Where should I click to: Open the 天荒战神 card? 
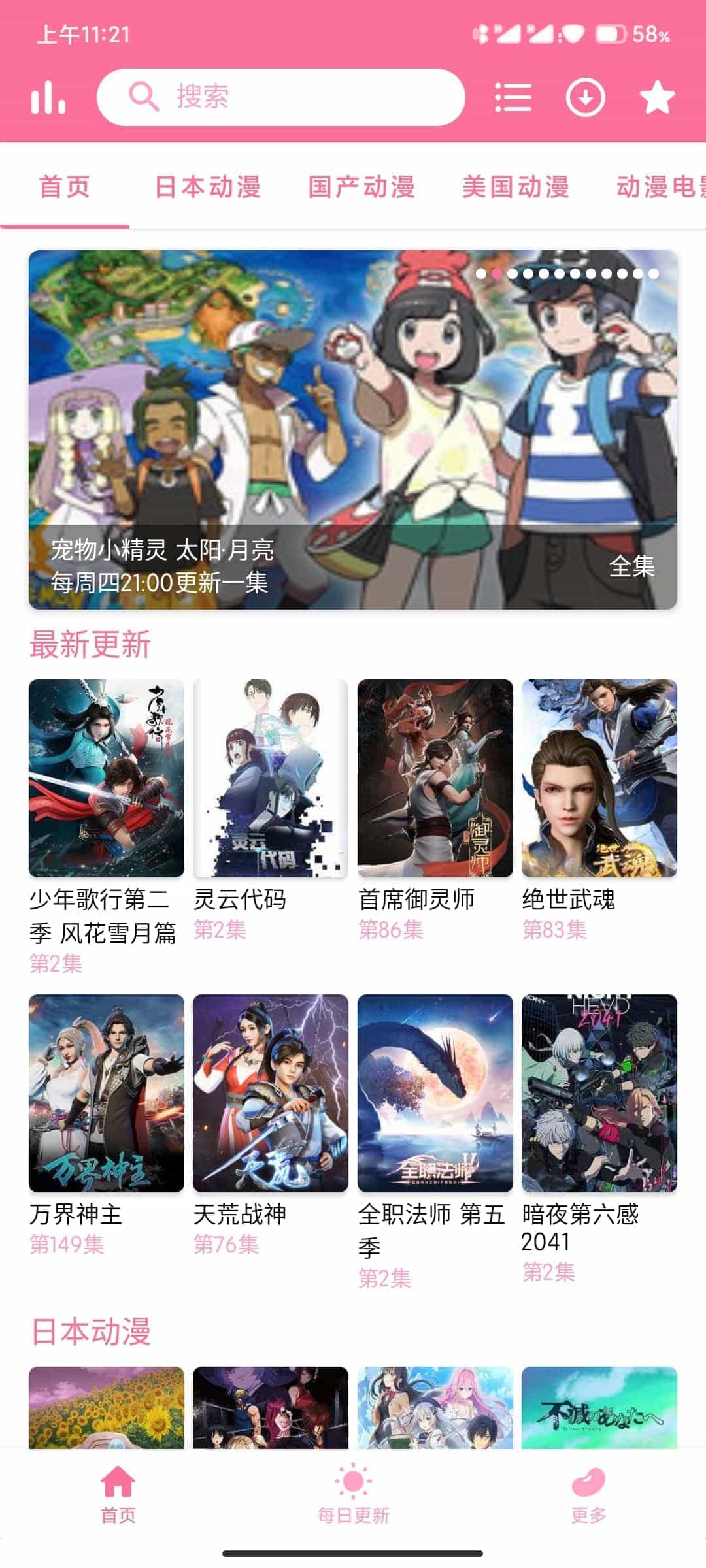point(270,1093)
